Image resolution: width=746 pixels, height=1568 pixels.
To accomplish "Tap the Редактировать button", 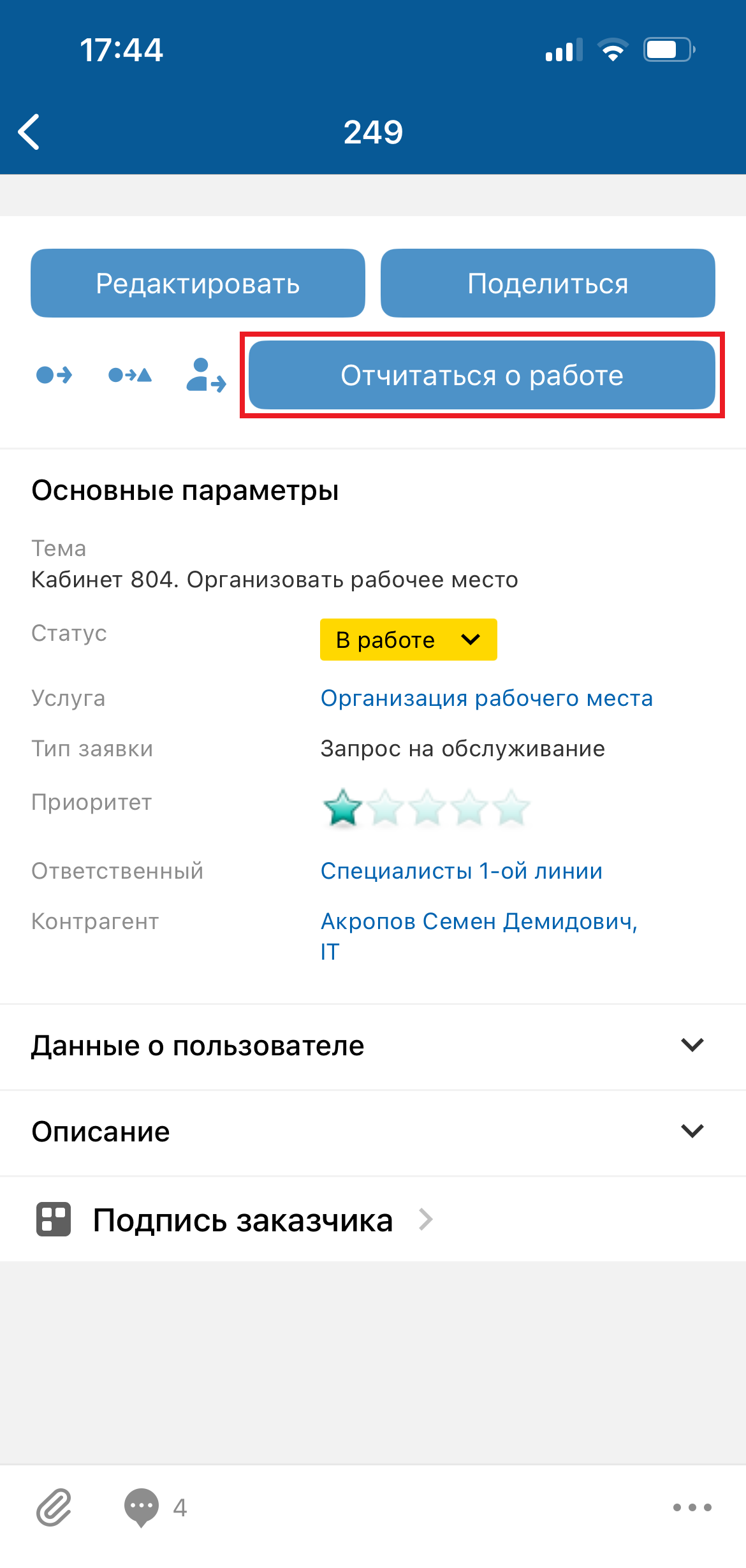I will [x=198, y=283].
